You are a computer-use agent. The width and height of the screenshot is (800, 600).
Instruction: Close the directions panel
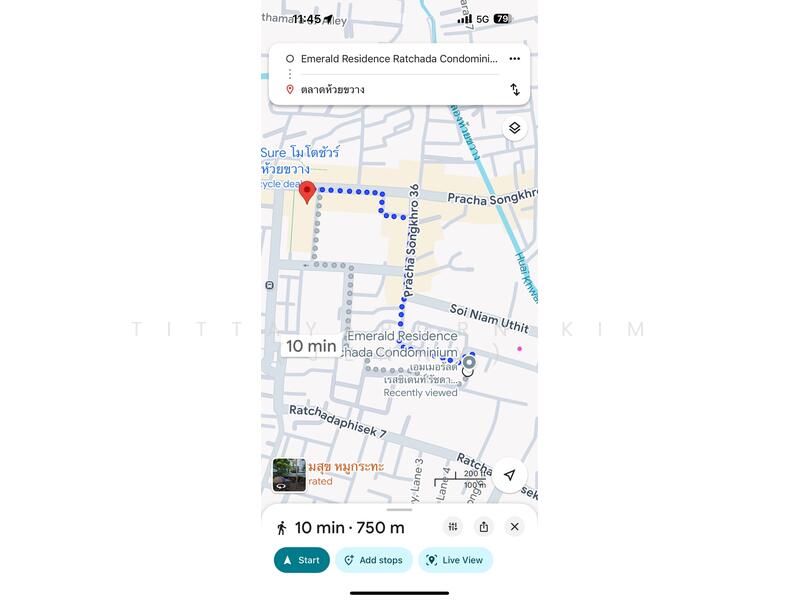point(514,527)
